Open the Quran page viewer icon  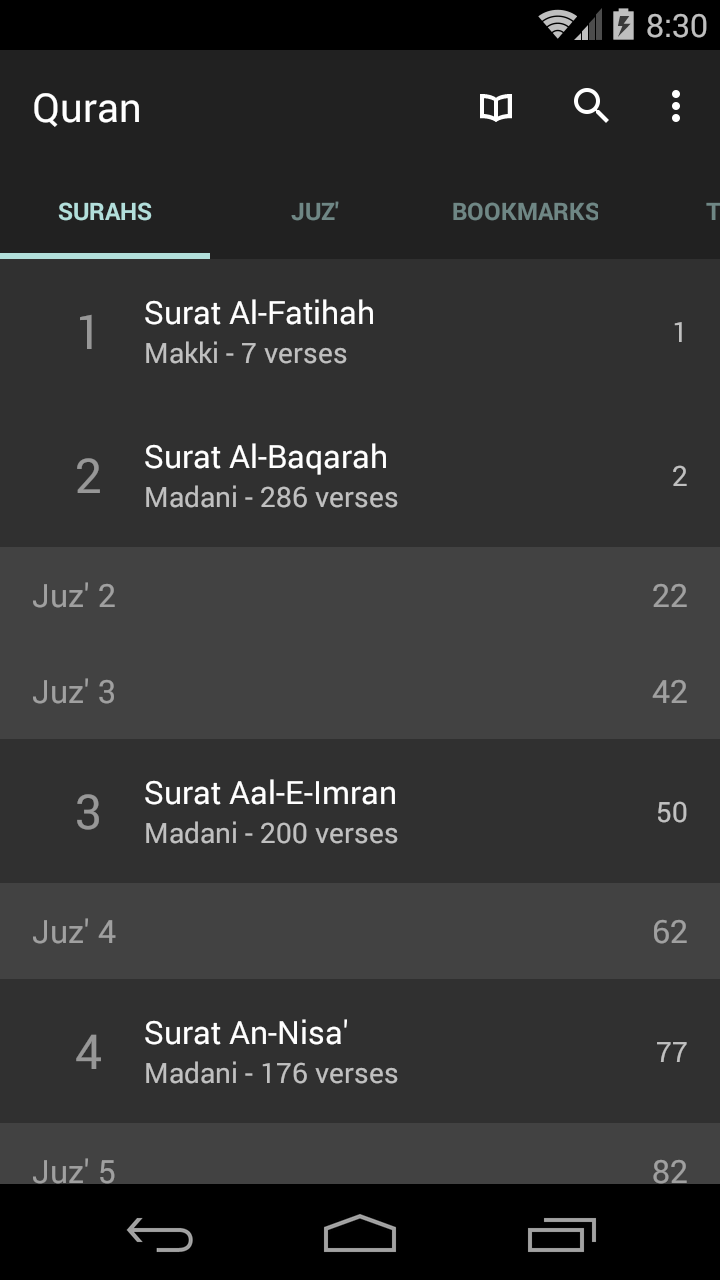(x=497, y=106)
